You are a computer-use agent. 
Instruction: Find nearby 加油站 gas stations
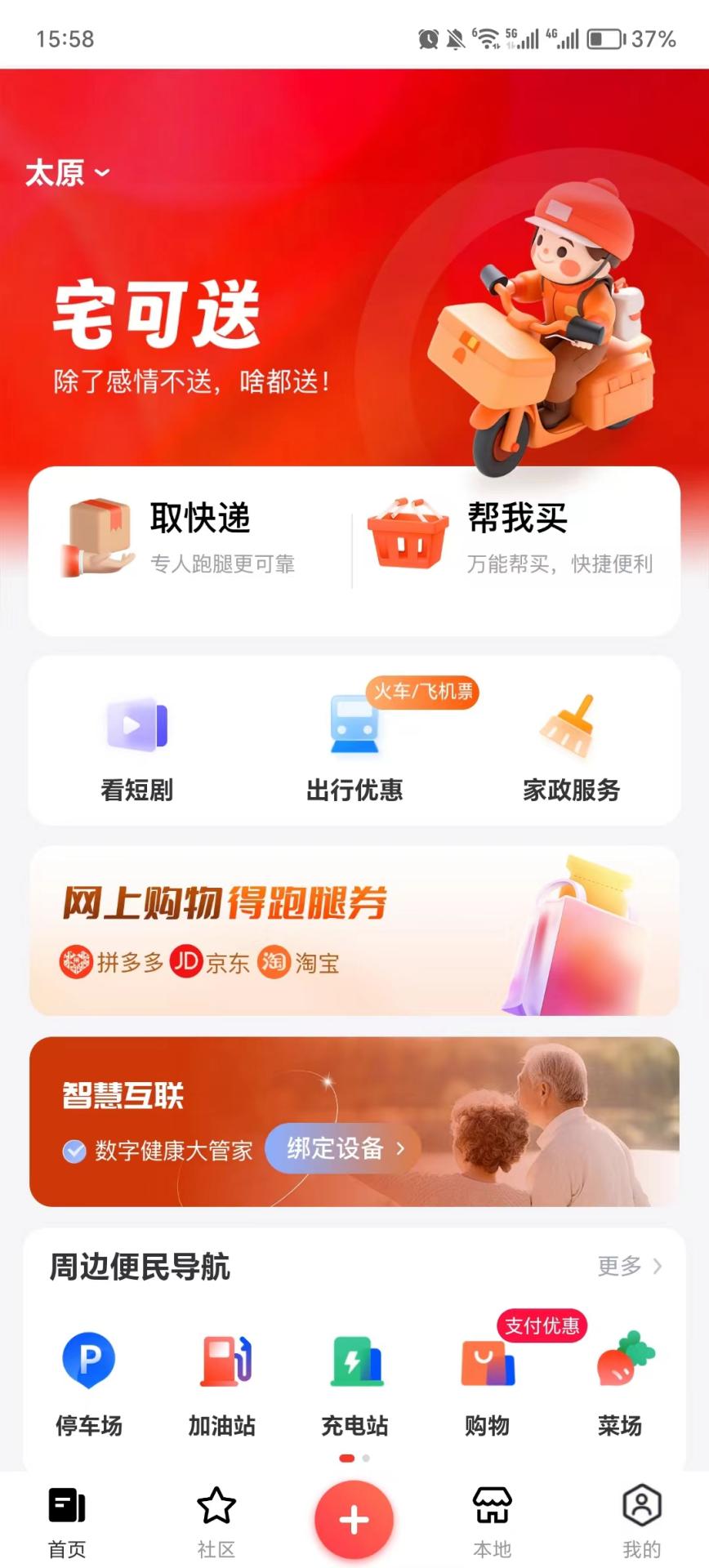click(x=222, y=1382)
